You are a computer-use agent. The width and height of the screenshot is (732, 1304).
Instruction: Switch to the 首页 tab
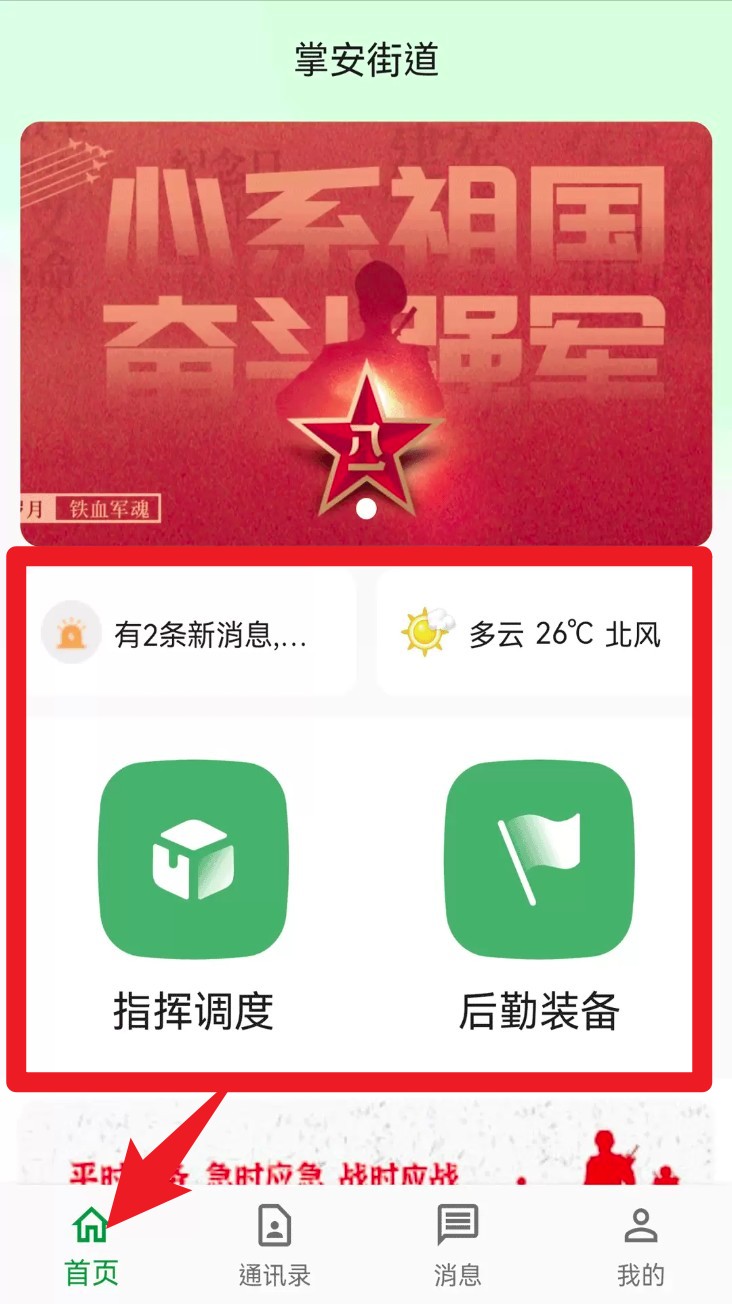pyautogui.click(x=91, y=1245)
